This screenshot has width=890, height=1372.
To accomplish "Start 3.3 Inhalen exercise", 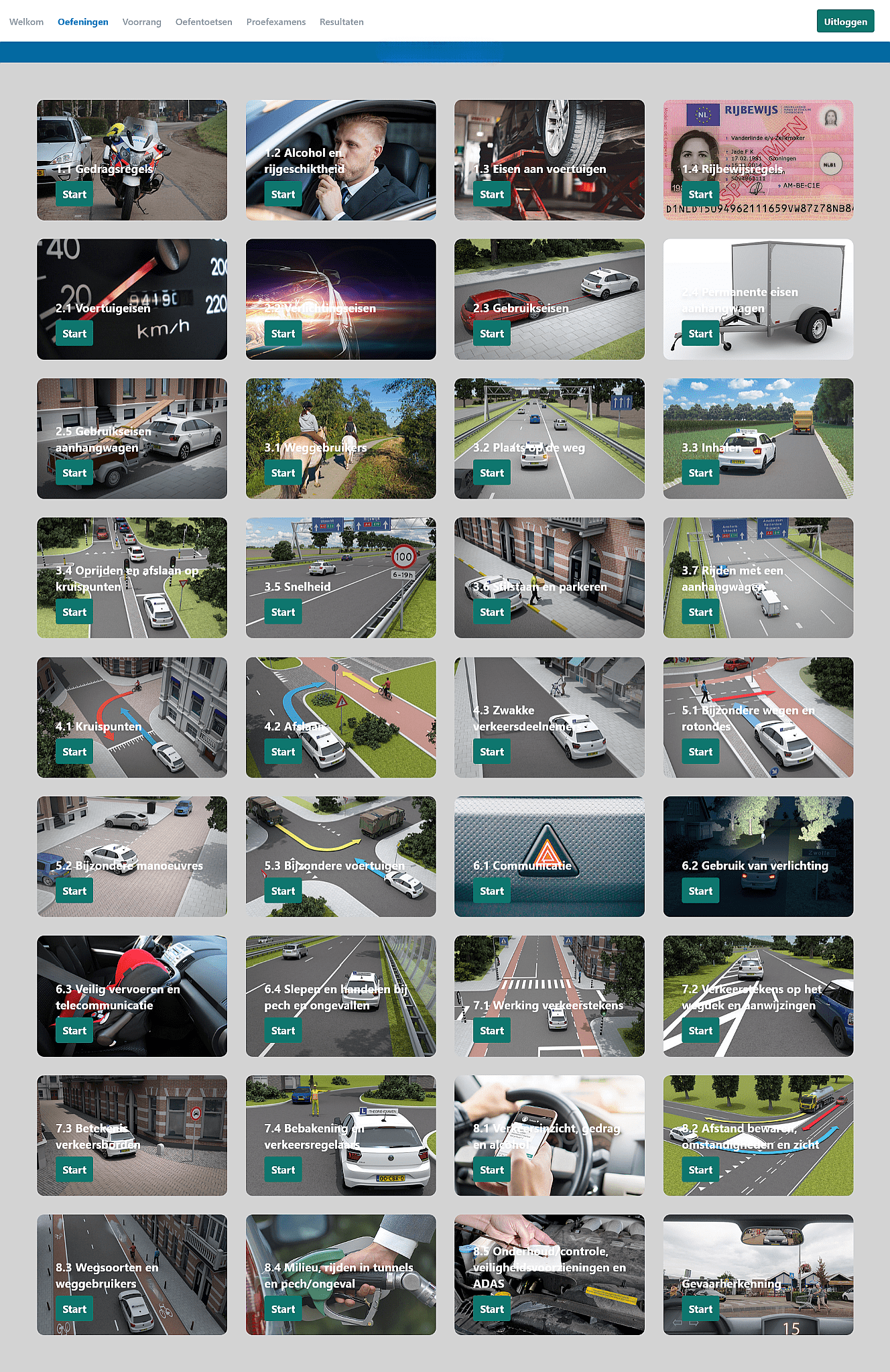I will pos(700,473).
